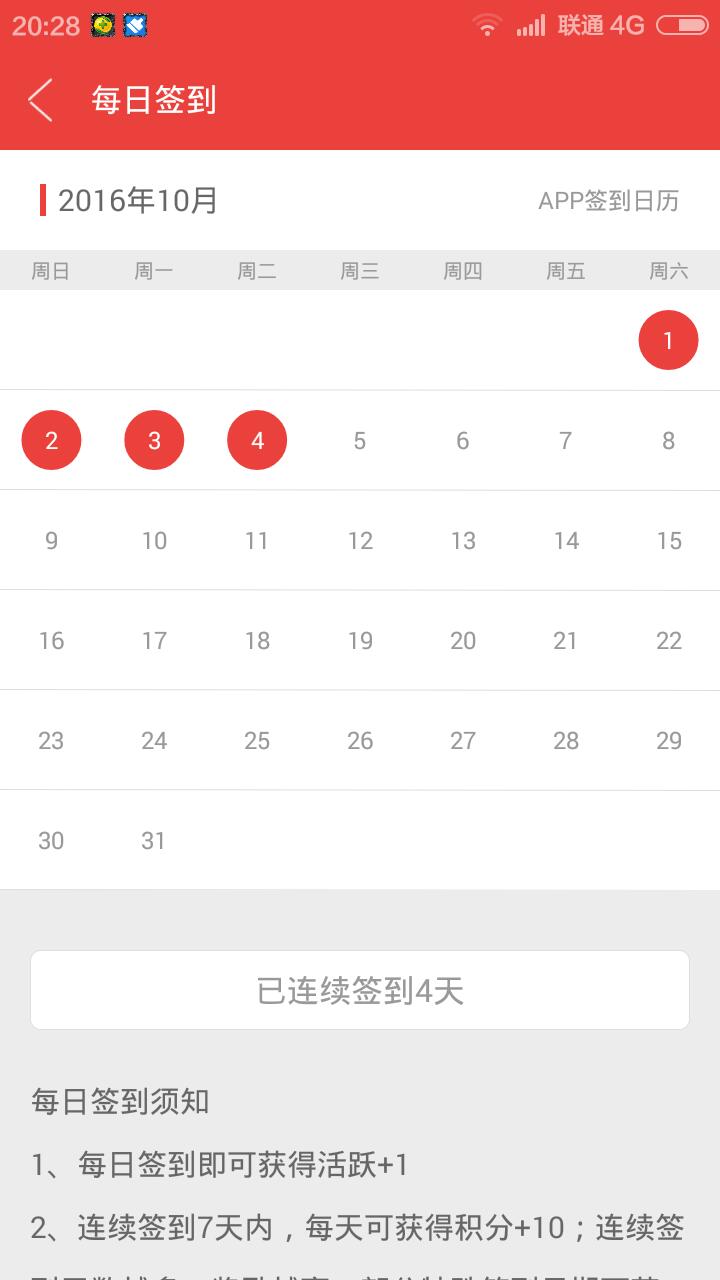Go back from the 每日签到 page
Viewport: 720px width, 1280px height.
point(40,100)
